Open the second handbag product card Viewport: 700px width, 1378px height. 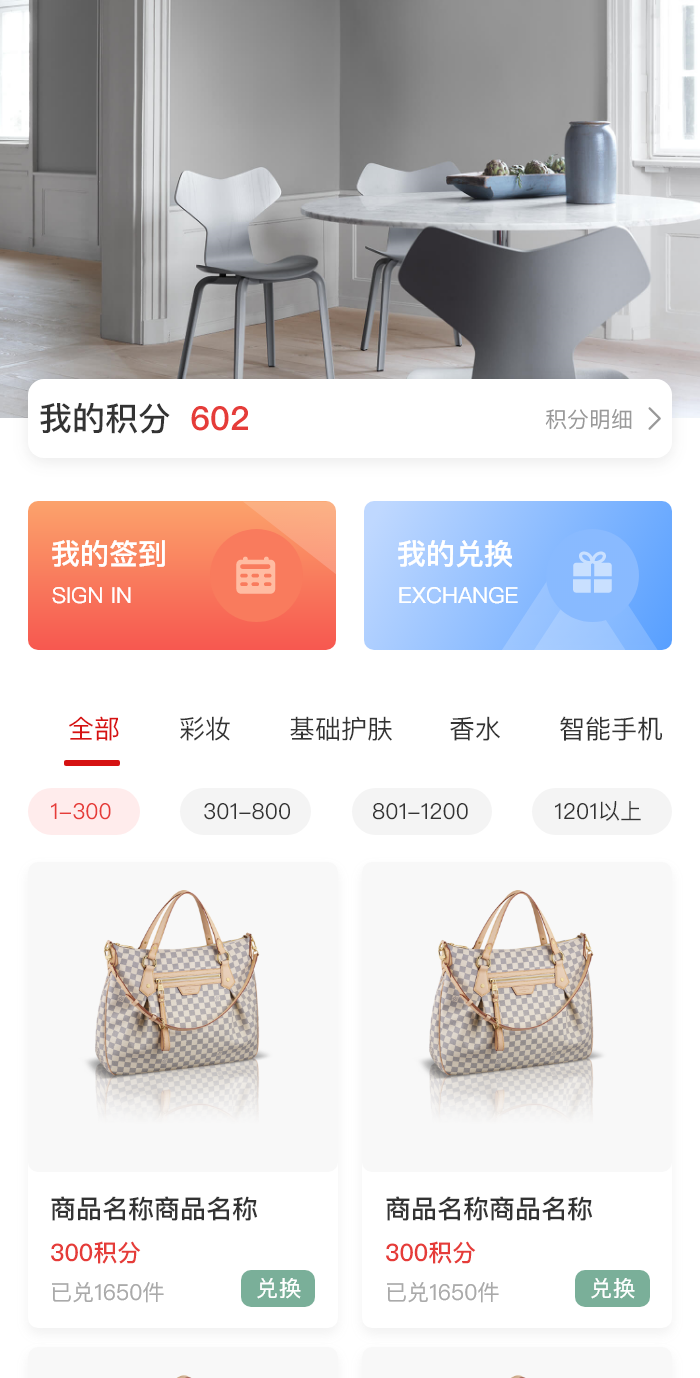(516, 1018)
